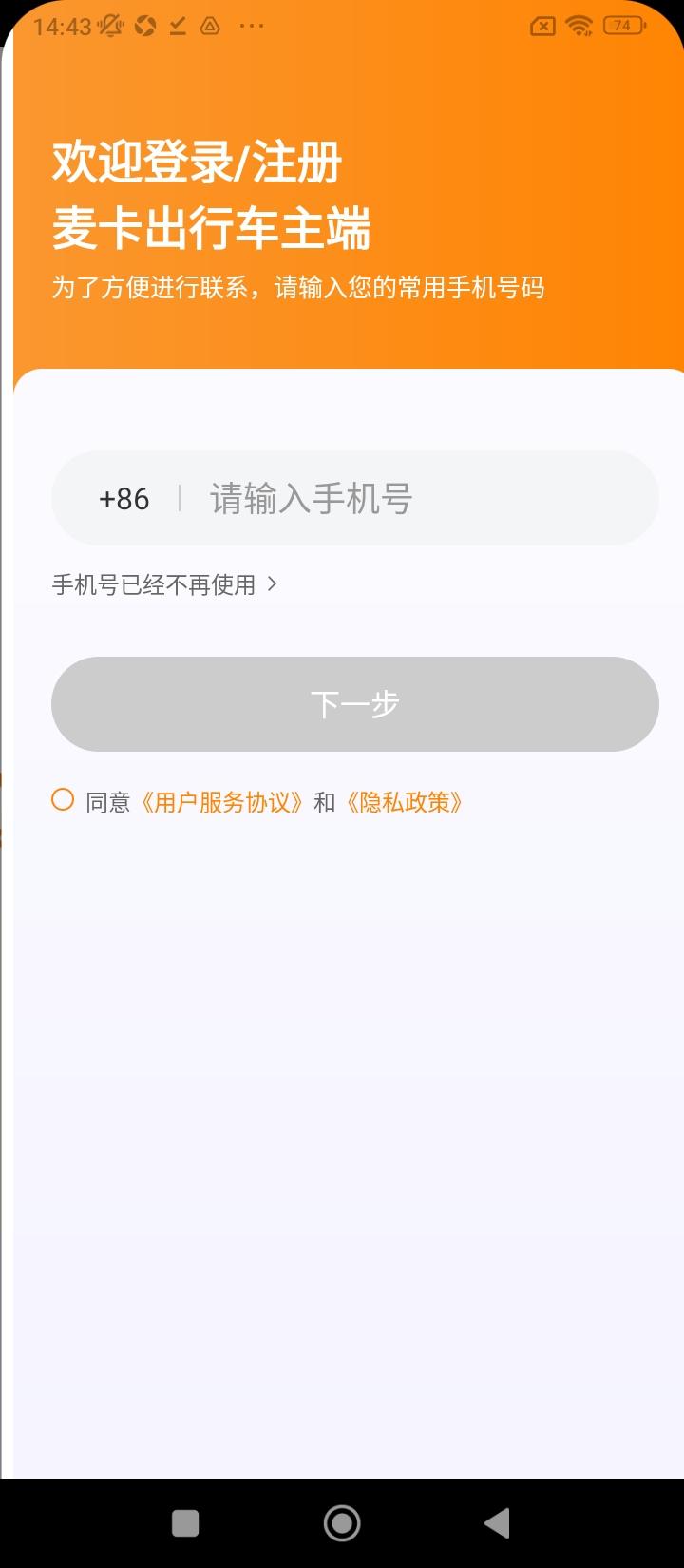Go back using system navigation bar
Image resolution: width=684 pixels, height=1568 pixels.
[496, 1523]
